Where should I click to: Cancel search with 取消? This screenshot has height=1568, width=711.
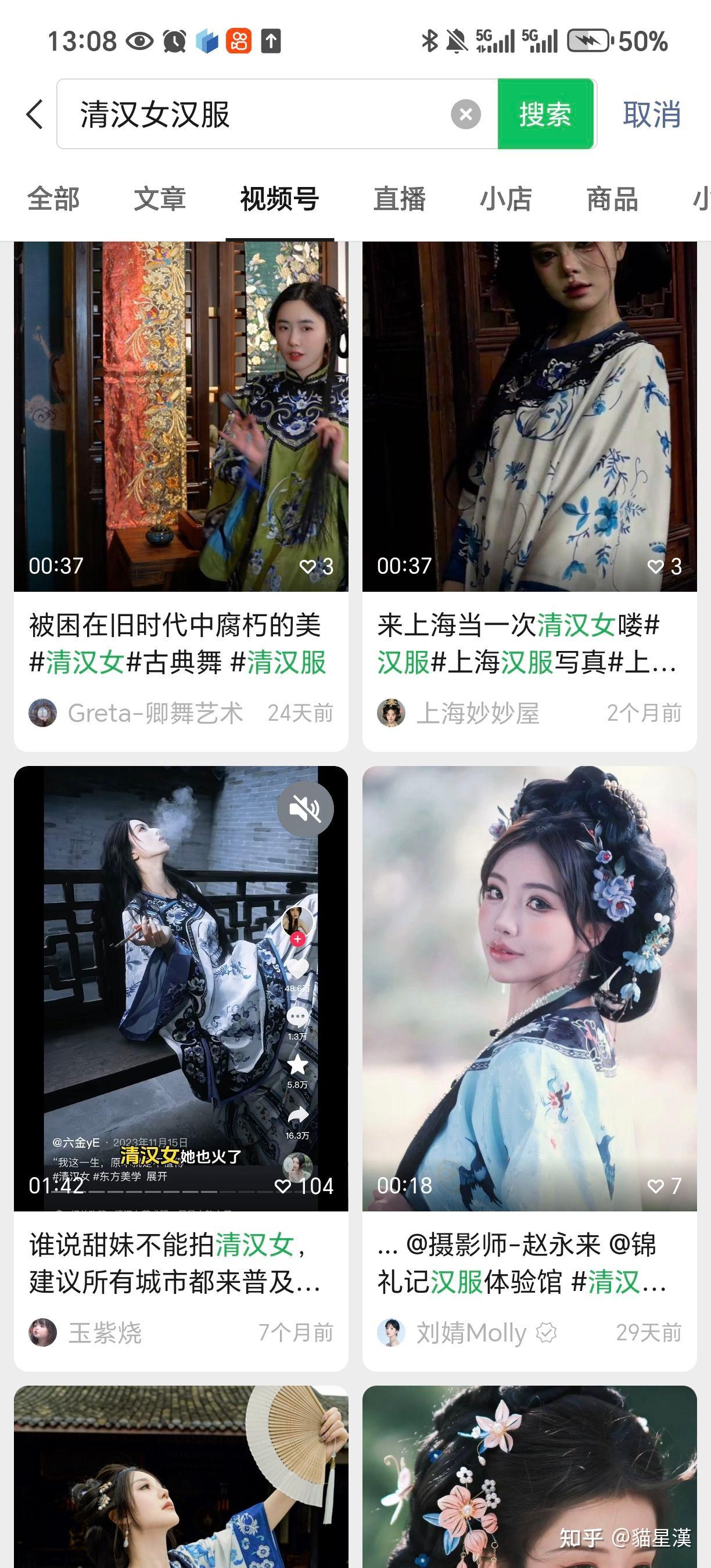coord(651,114)
